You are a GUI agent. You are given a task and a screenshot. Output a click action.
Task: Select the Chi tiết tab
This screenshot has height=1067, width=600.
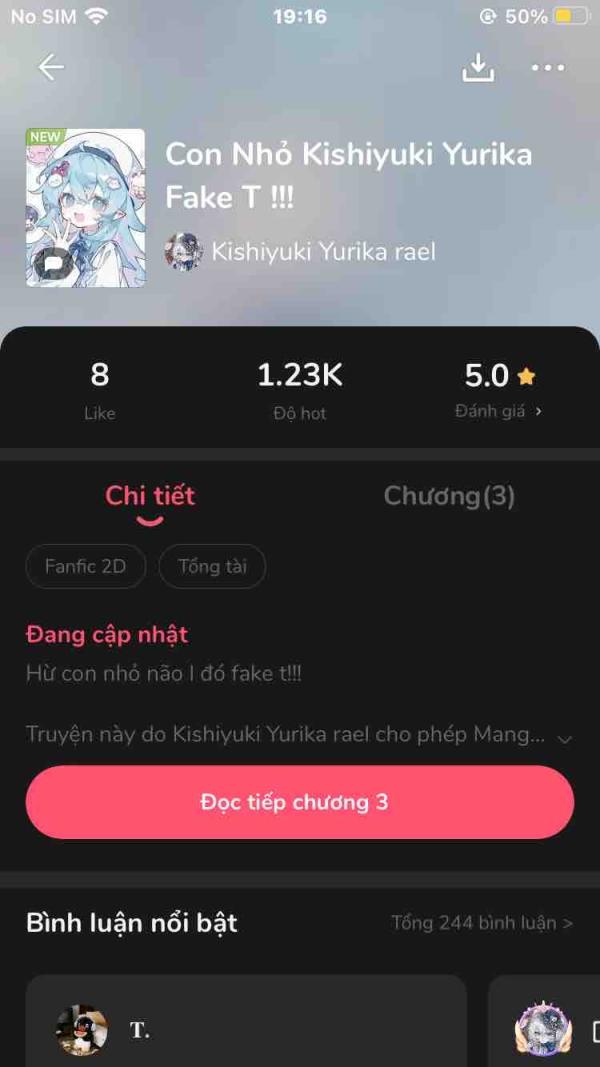point(150,496)
